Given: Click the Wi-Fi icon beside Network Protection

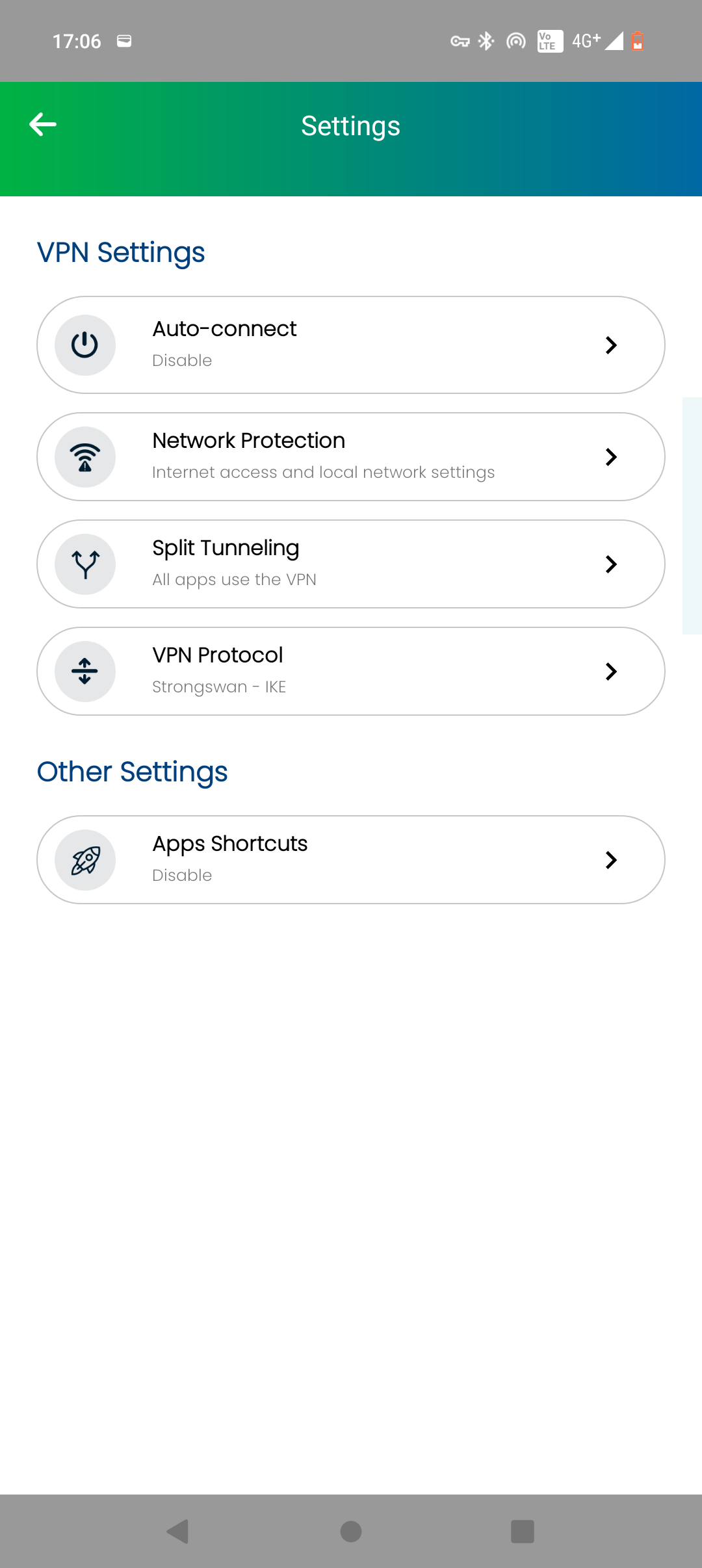Looking at the screenshot, I should point(84,456).
